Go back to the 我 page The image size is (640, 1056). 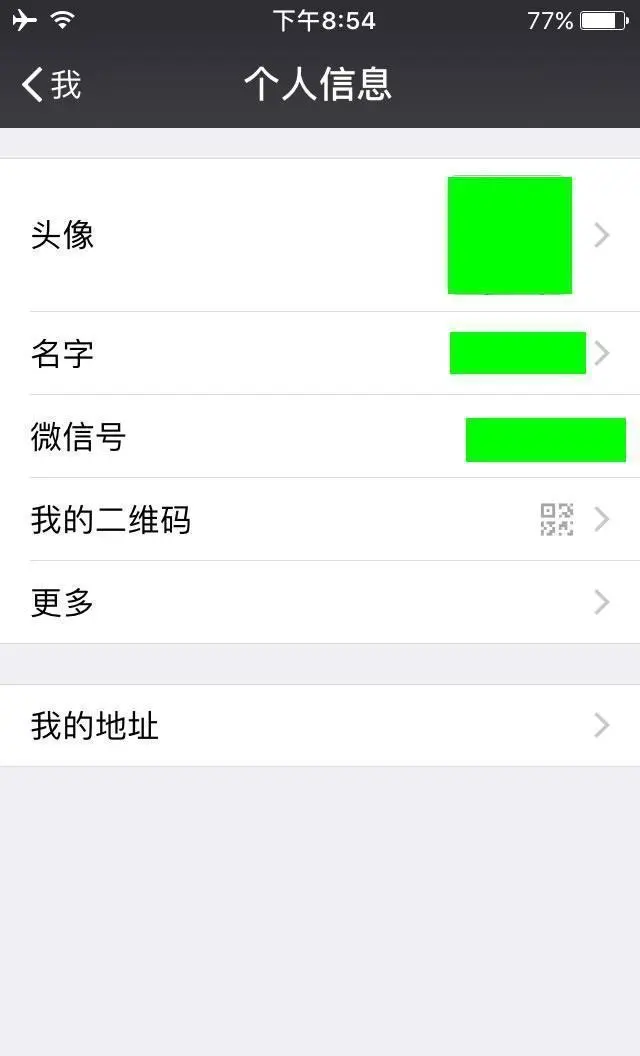tap(52, 85)
